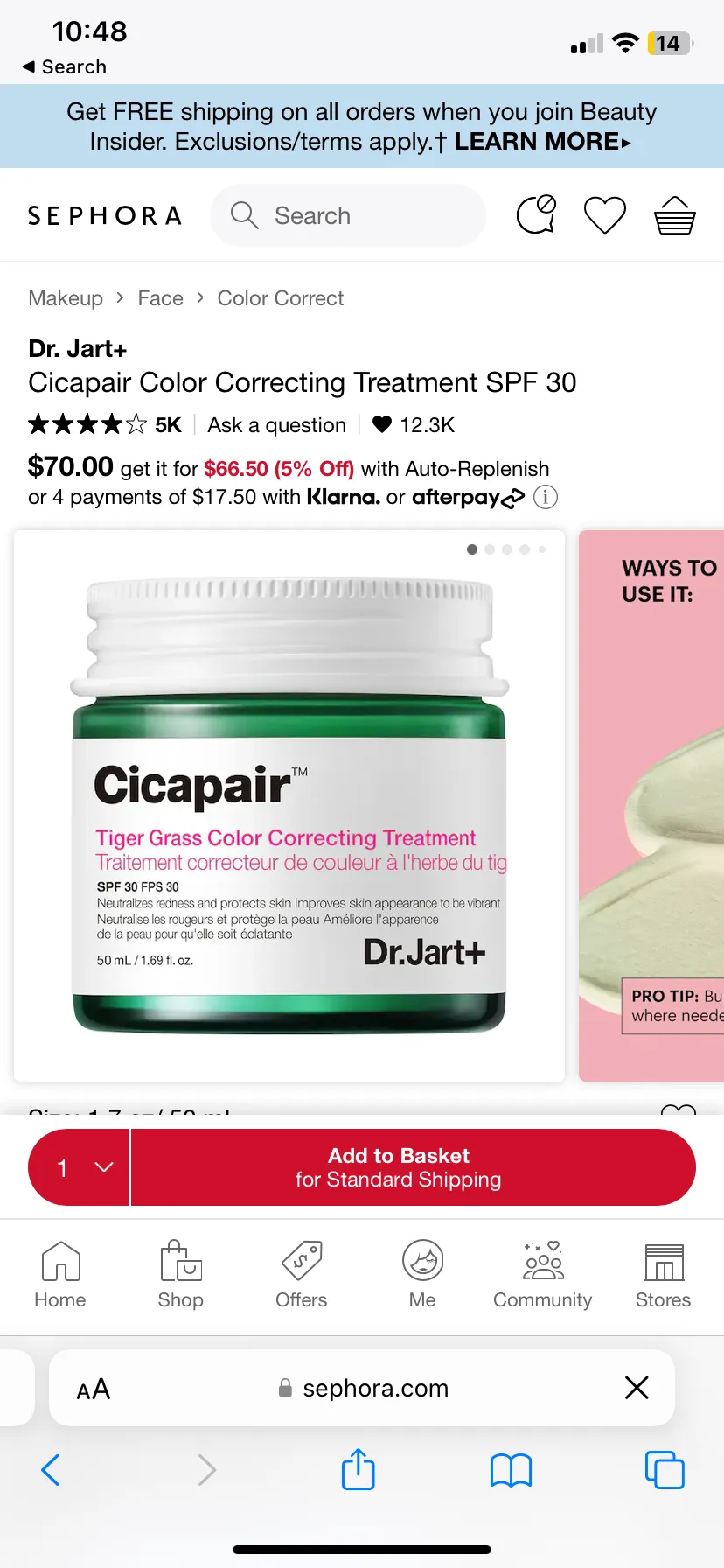Image resolution: width=724 pixels, height=1568 pixels.
Task: Switch to the Stores tab
Action: click(x=664, y=1274)
